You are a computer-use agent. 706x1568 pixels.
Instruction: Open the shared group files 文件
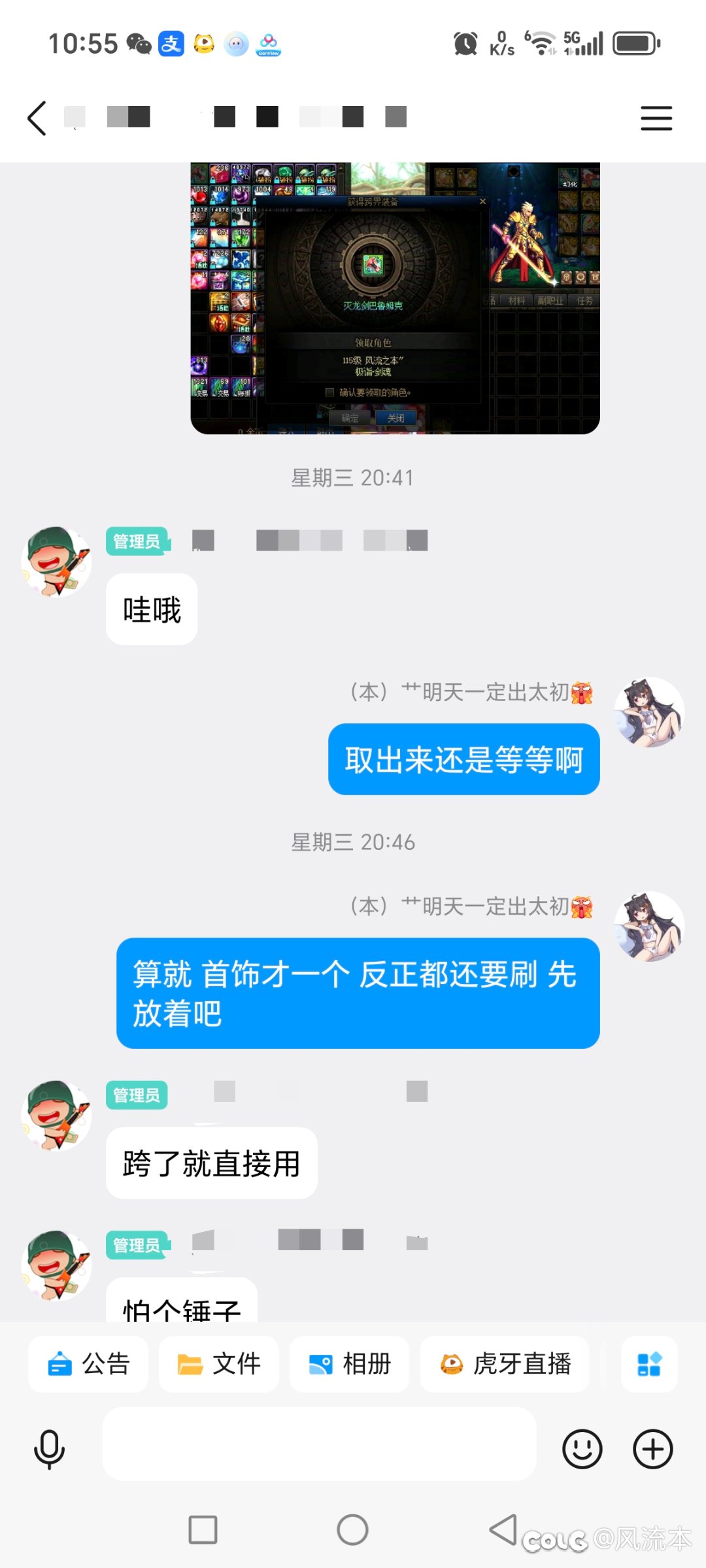tap(219, 1365)
